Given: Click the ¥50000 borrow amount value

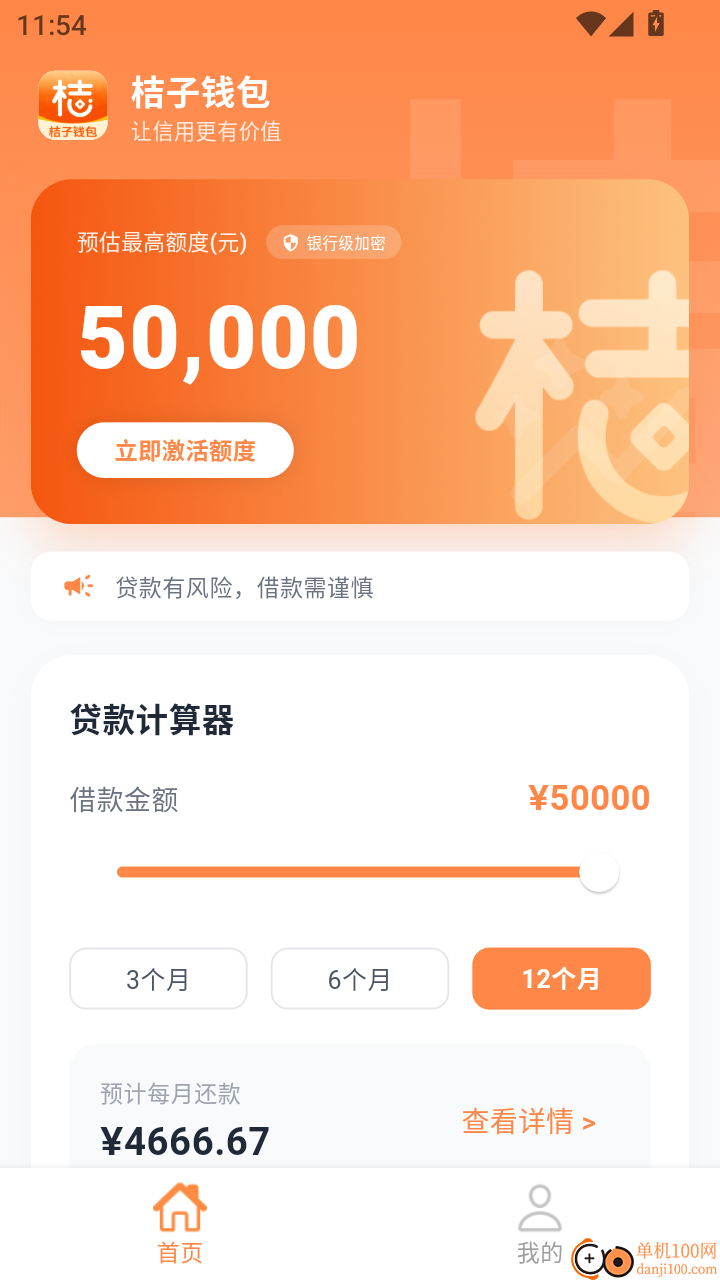Looking at the screenshot, I should click(588, 797).
